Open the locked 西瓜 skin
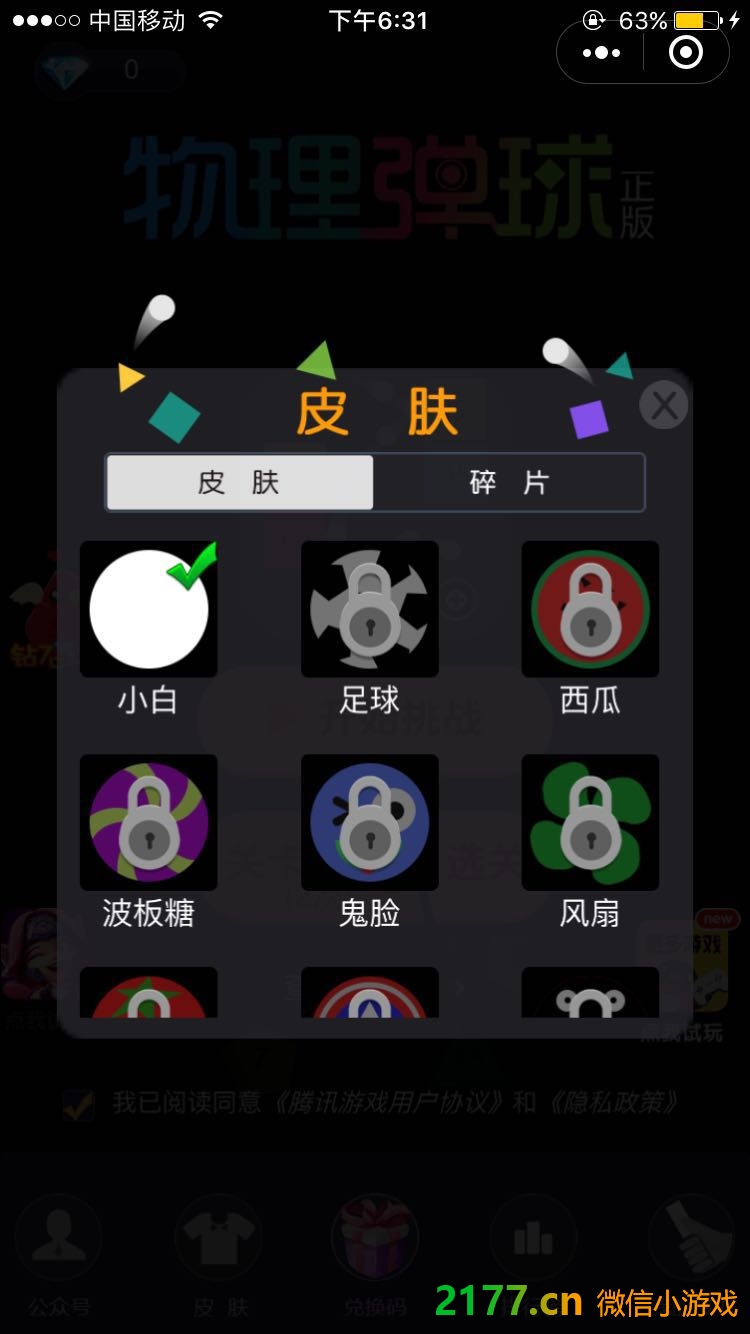750x1334 pixels. [590, 609]
